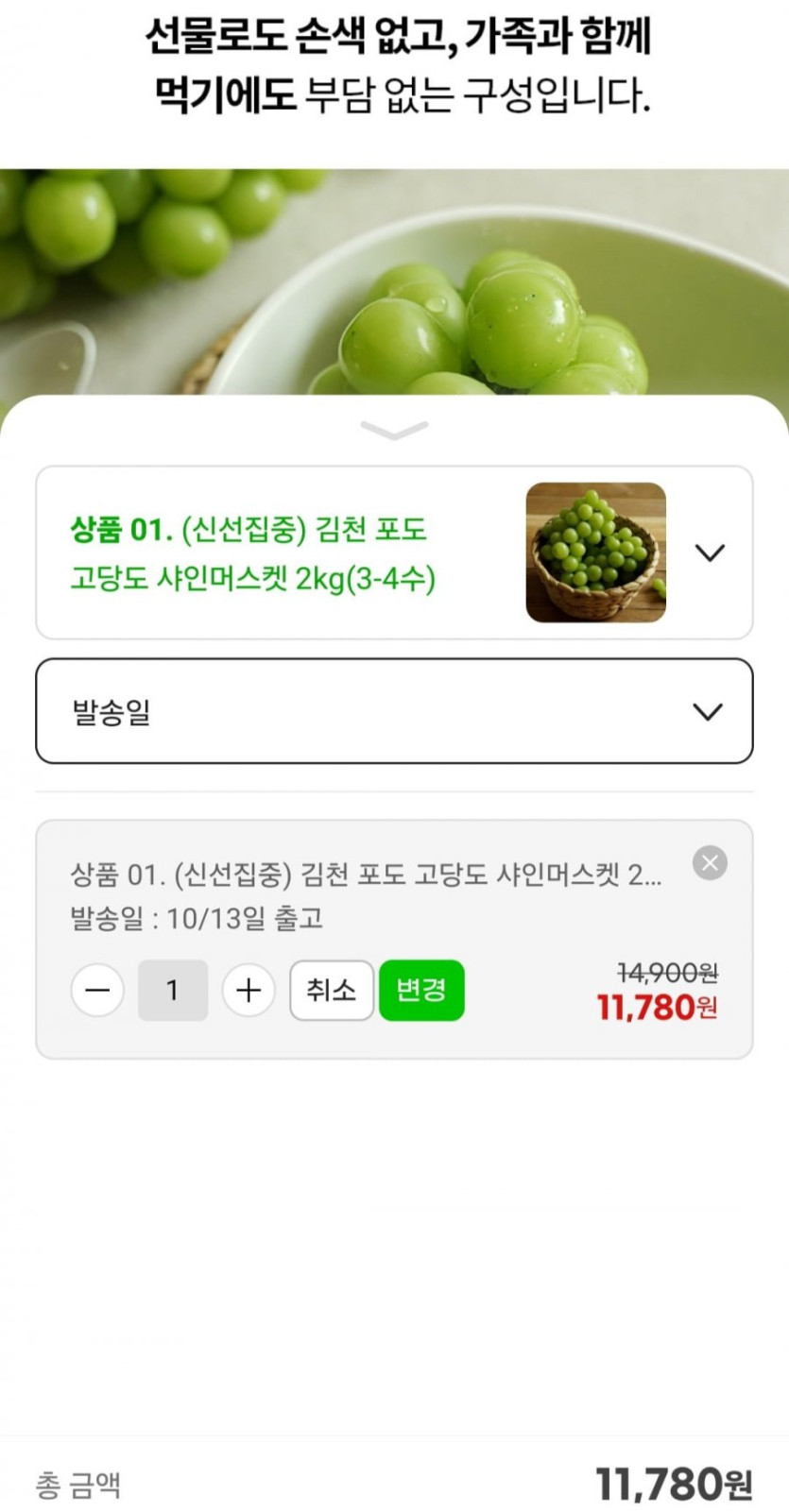This screenshot has width=789, height=1512.
Task: Tap the quantity field showing 1
Action: [x=173, y=991]
